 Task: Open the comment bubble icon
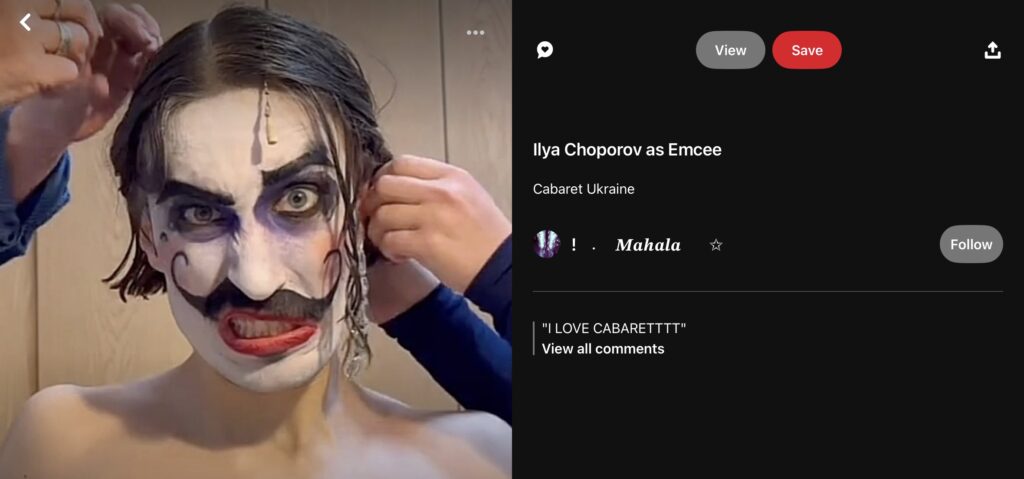(545, 50)
